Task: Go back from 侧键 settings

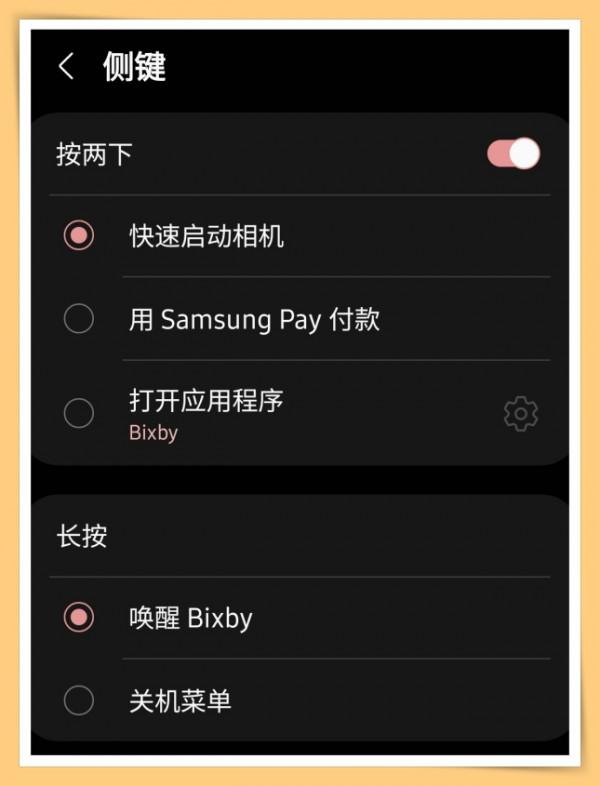Action: coord(66,67)
